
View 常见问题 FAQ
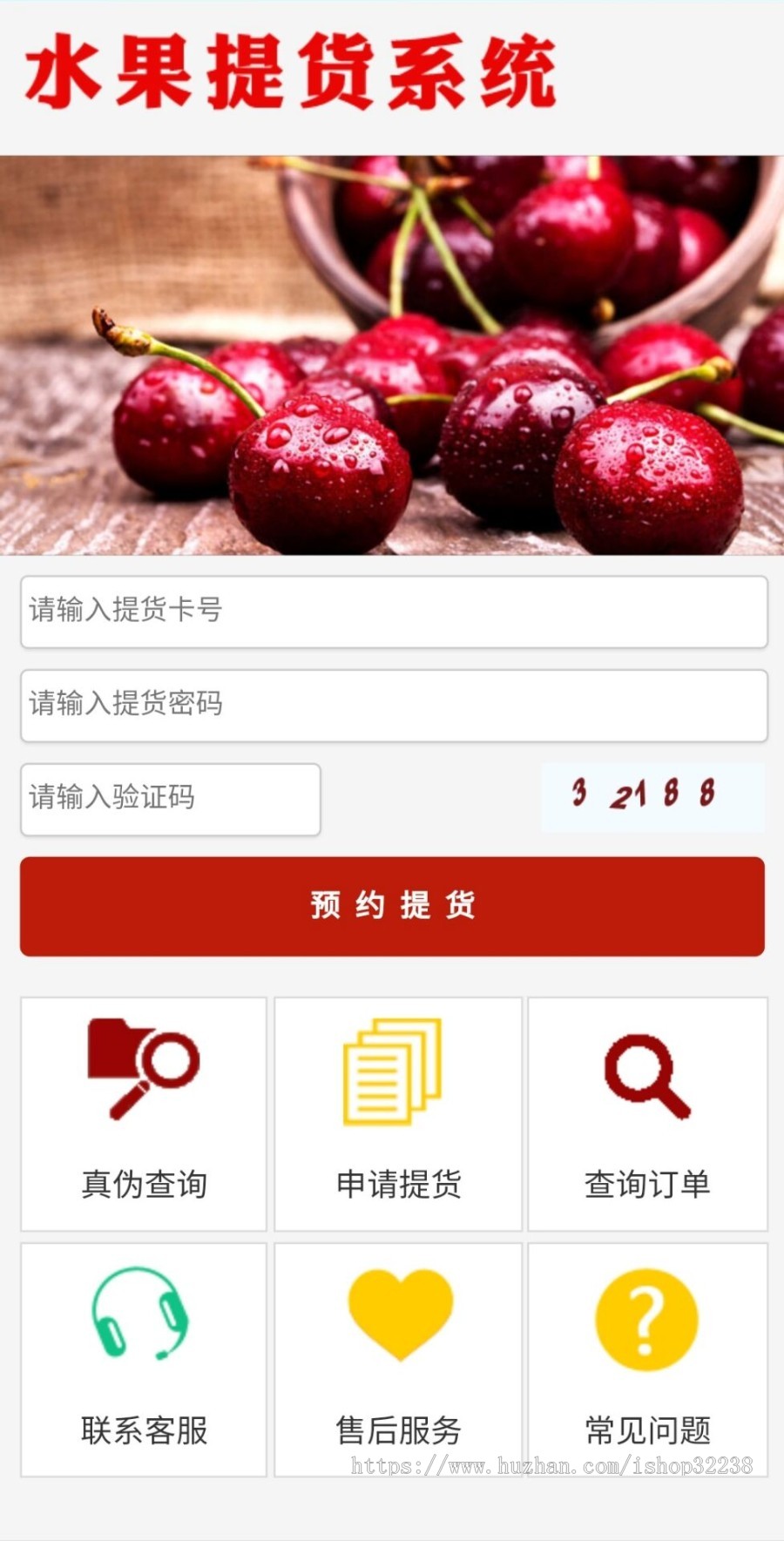click(647, 1359)
